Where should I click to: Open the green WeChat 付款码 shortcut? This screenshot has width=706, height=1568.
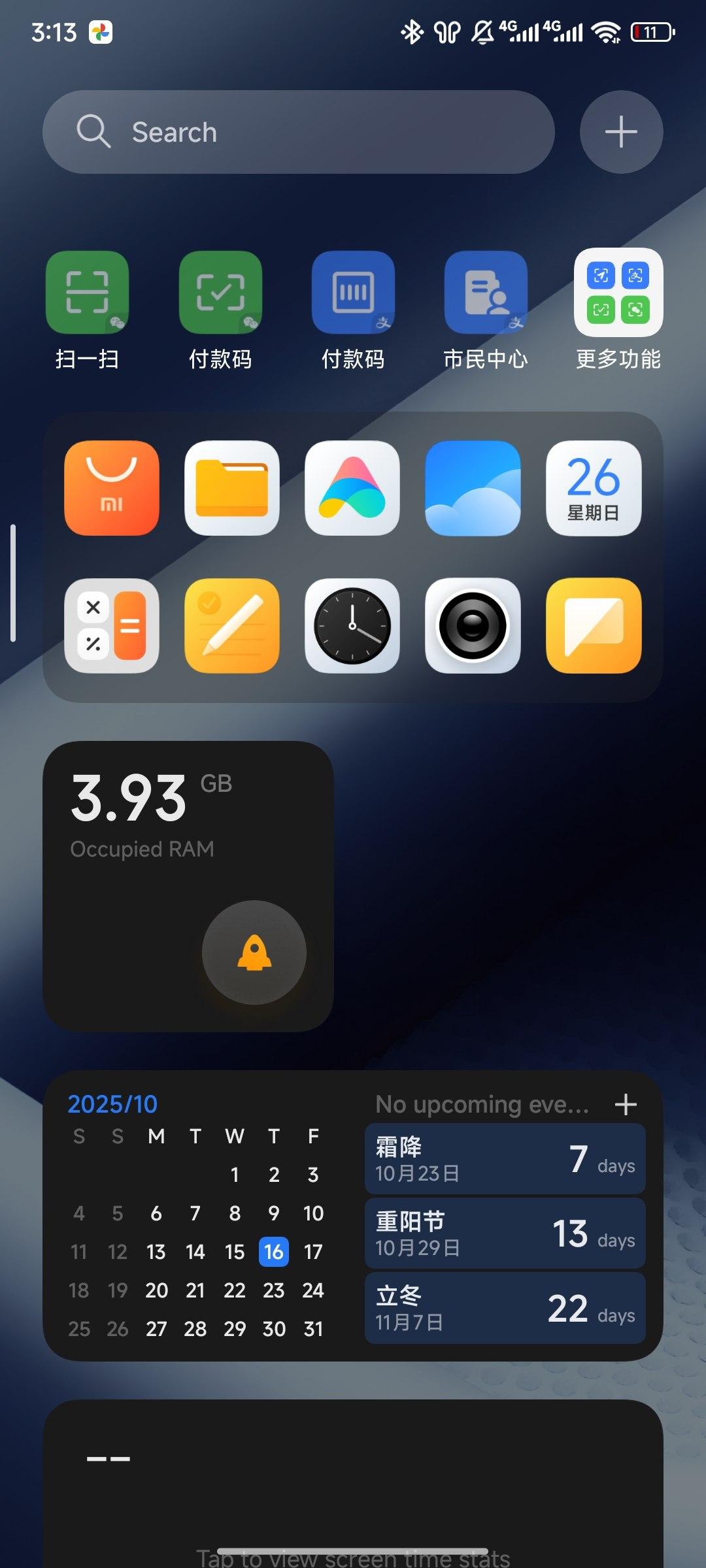tap(220, 293)
